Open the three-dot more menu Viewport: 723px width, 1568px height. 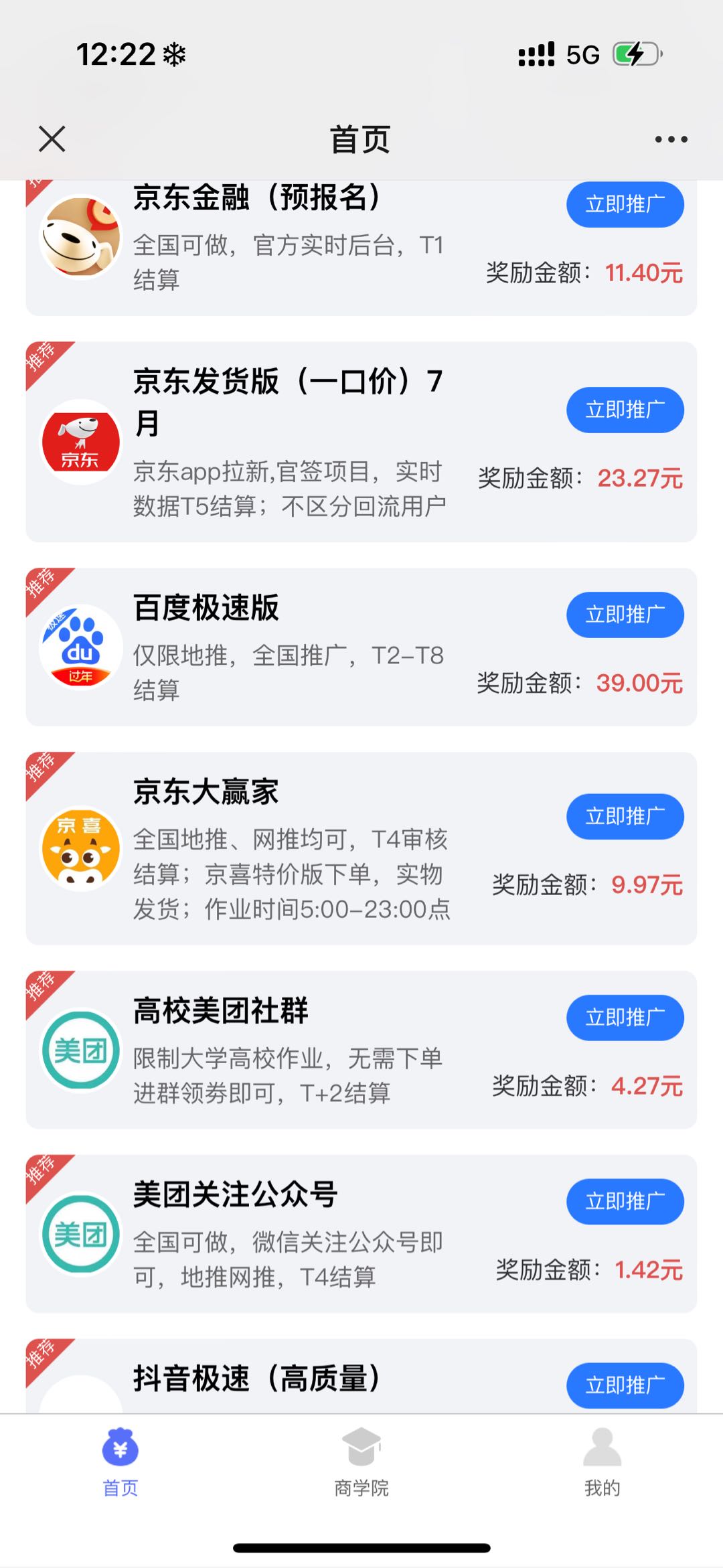tap(671, 139)
